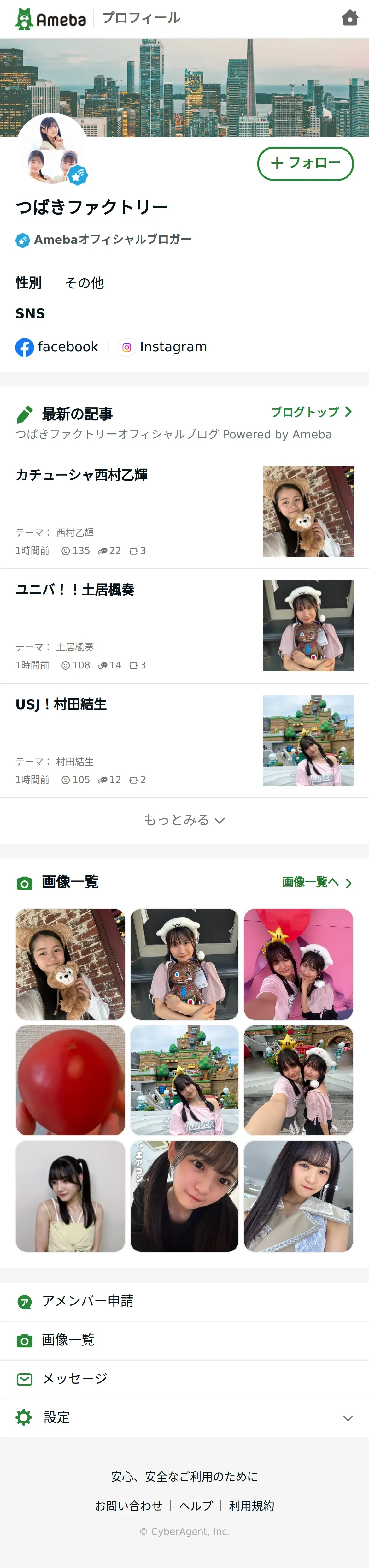Viewport: 369px width, 1568px height.
Task: Read the post ユニバ！！土居楓奏
Action: (x=75, y=589)
